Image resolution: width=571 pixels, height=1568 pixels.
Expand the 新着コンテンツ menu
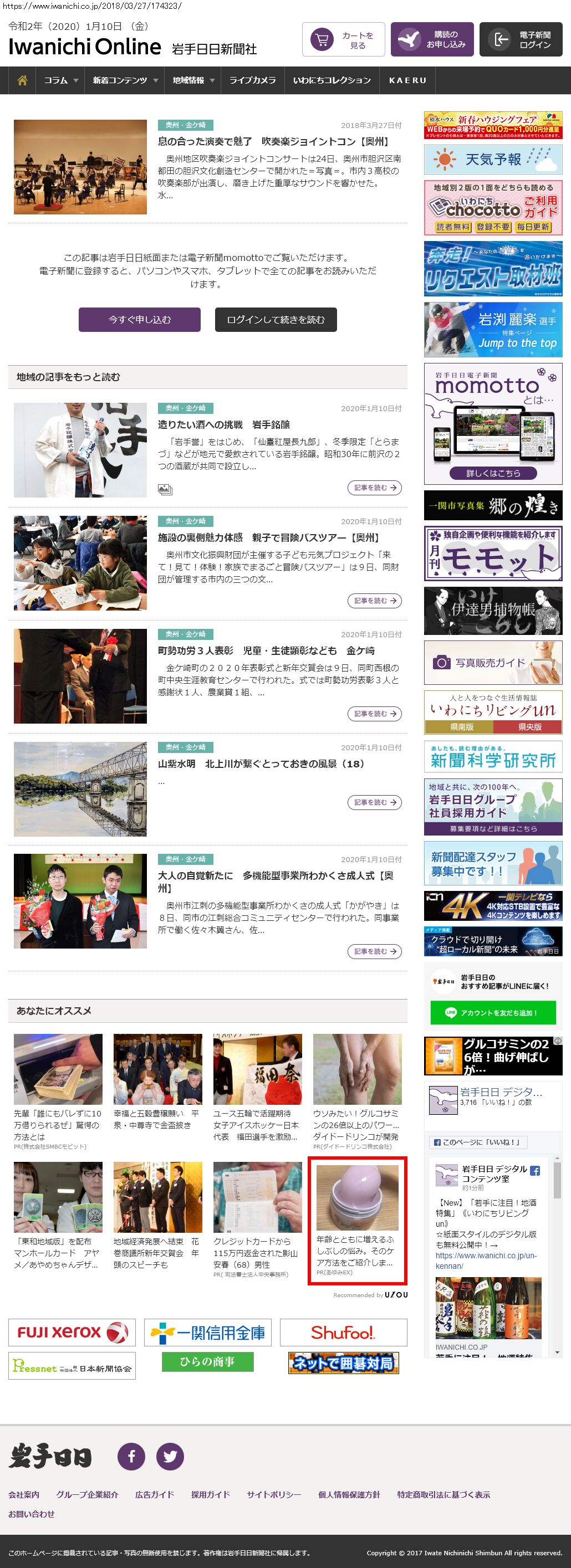(125, 80)
